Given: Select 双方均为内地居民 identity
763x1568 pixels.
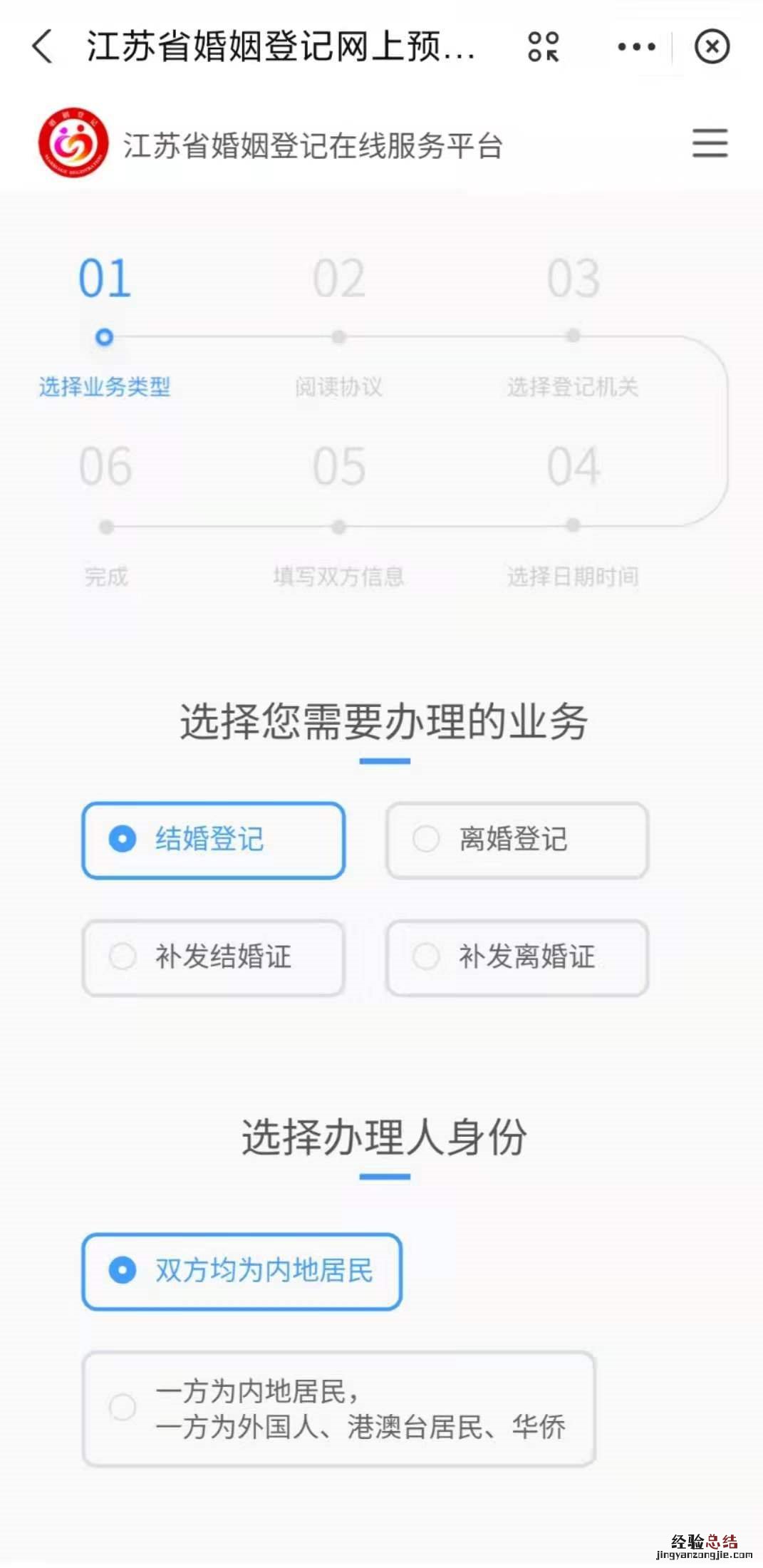Looking at the screenshot, I should [242, 1271].
